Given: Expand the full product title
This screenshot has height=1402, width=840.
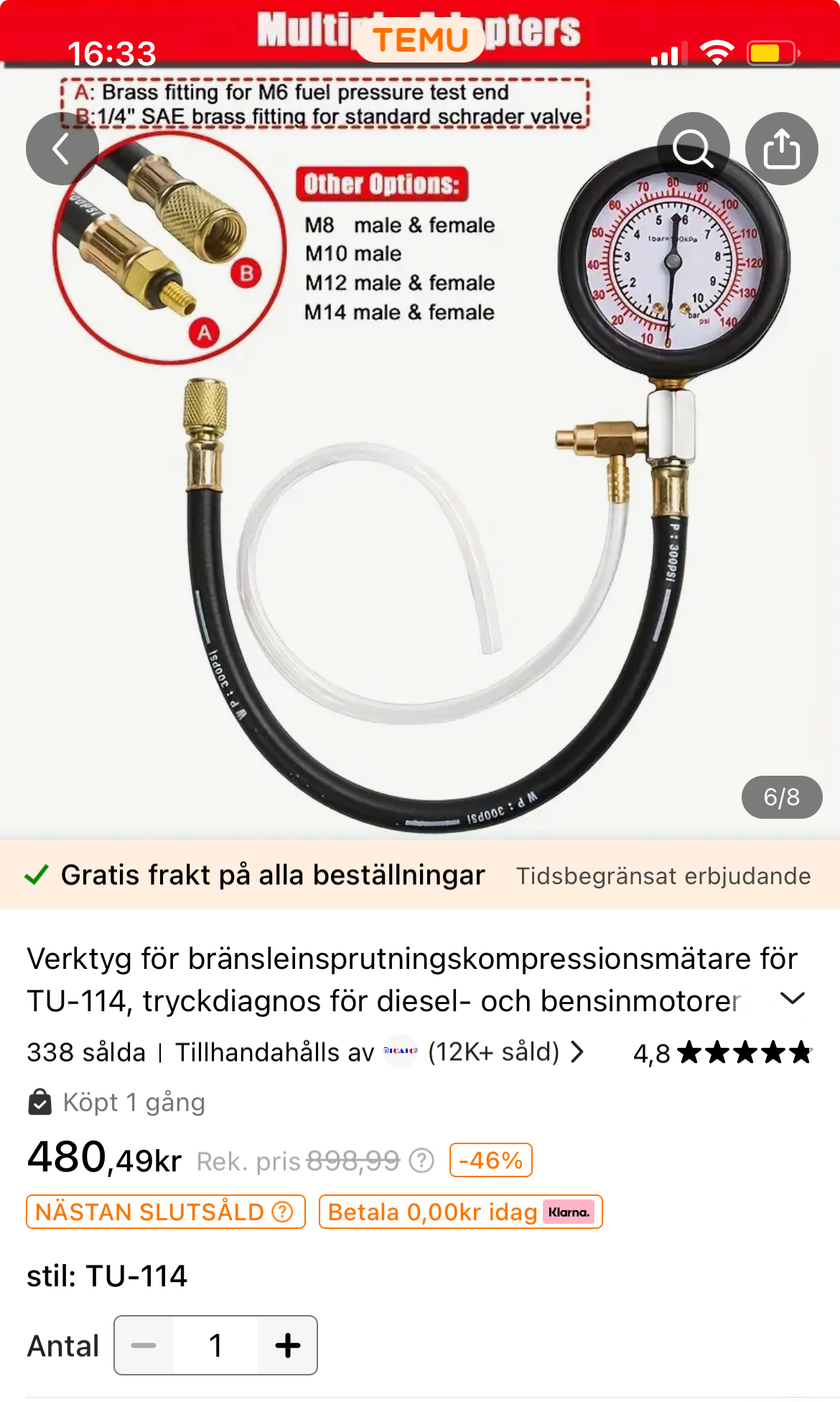Looking at the screenshot, I should (792, 998).
